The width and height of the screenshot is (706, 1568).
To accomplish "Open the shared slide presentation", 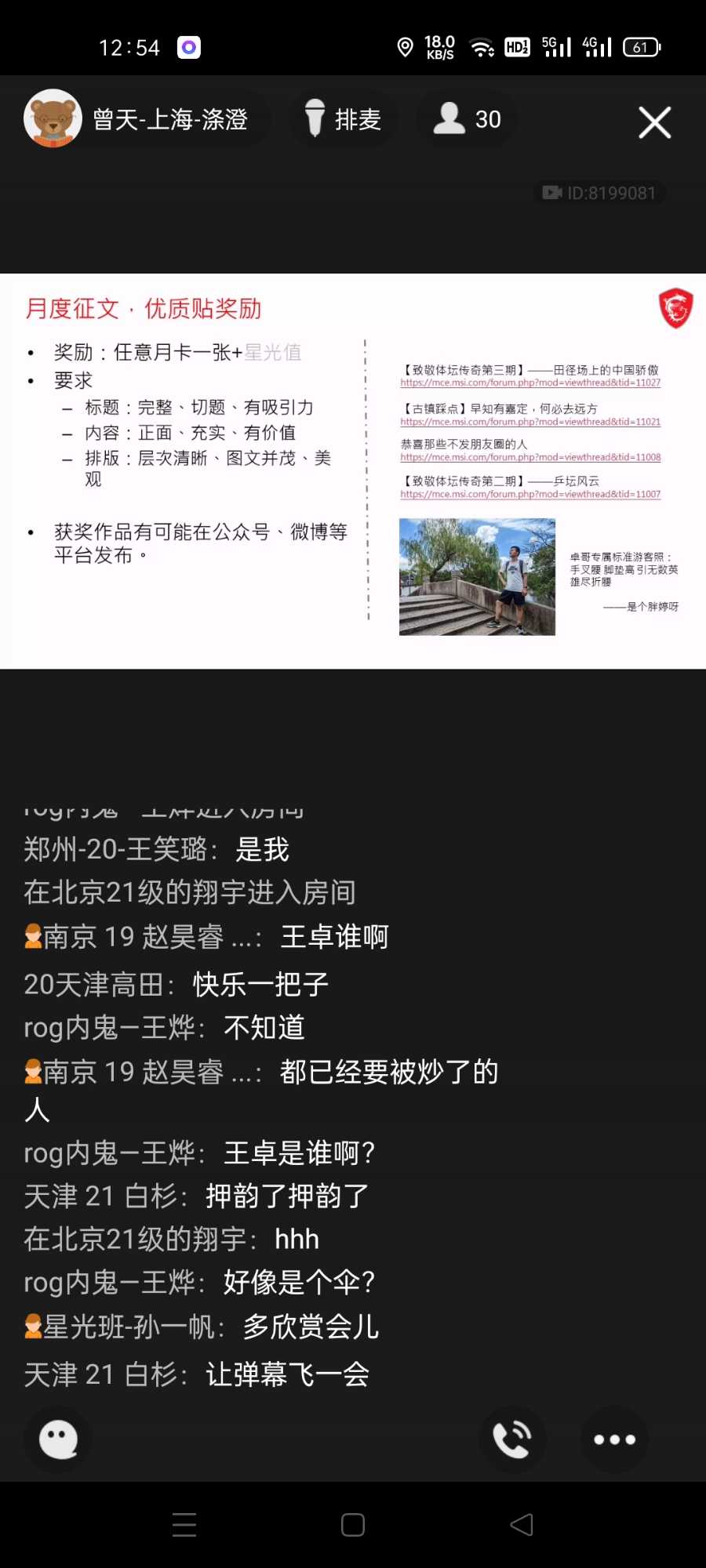I will pyautogui.click(x=353, y=470).
